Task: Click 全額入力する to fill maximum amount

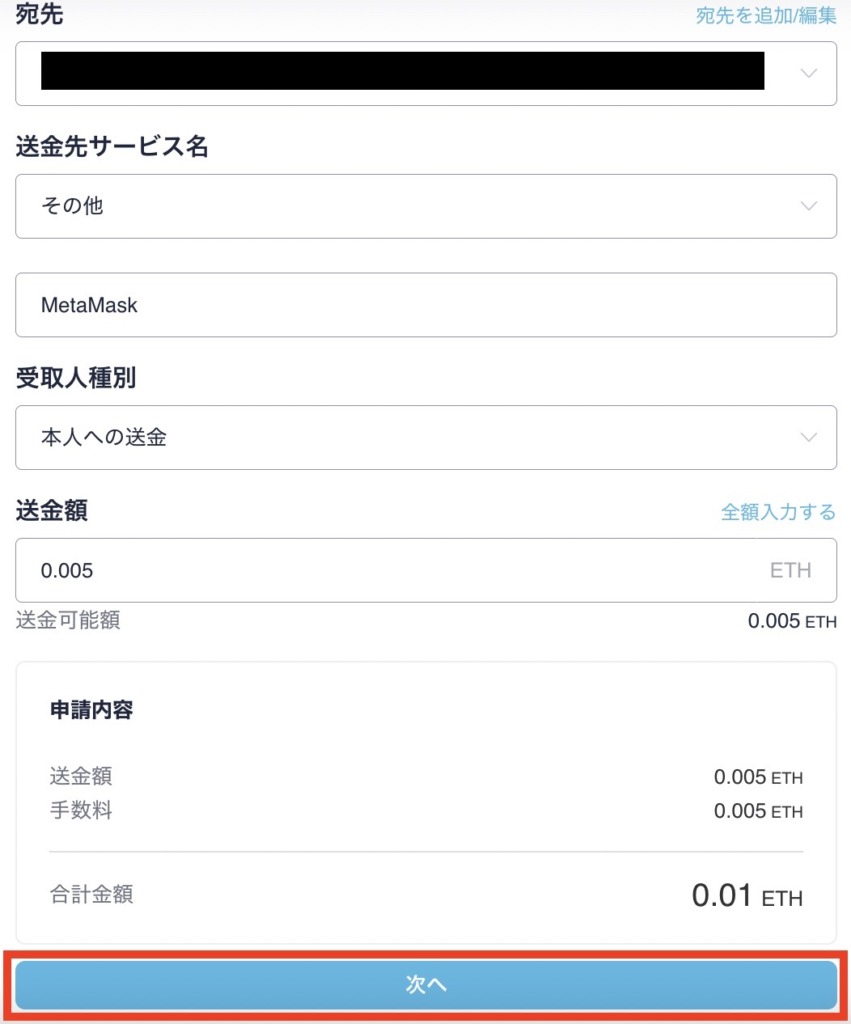Action: (x=778, y=511)
